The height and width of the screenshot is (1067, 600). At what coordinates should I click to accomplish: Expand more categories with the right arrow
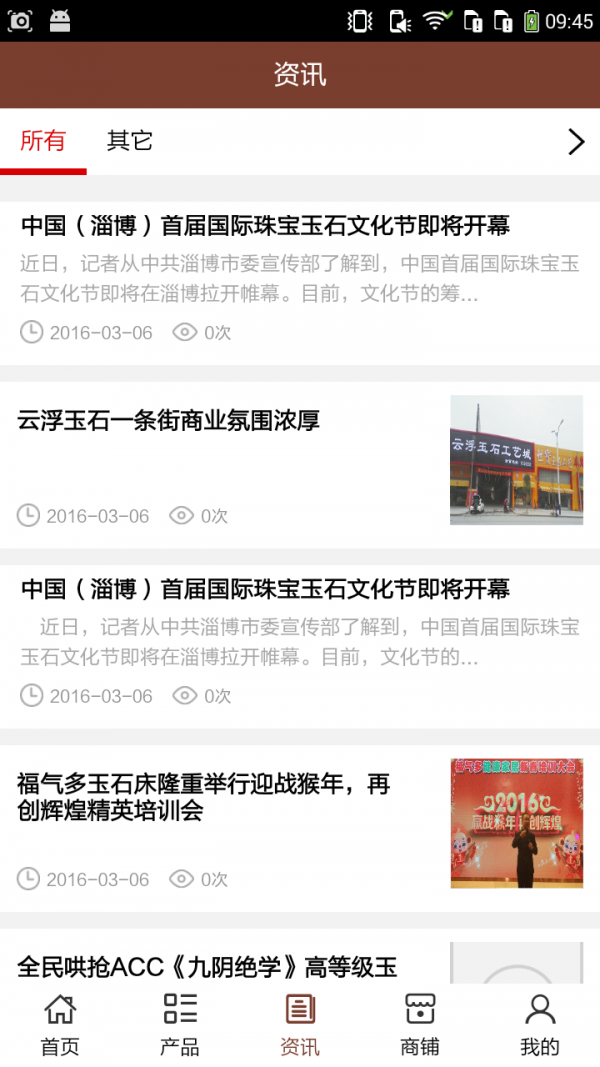[576, 142]
